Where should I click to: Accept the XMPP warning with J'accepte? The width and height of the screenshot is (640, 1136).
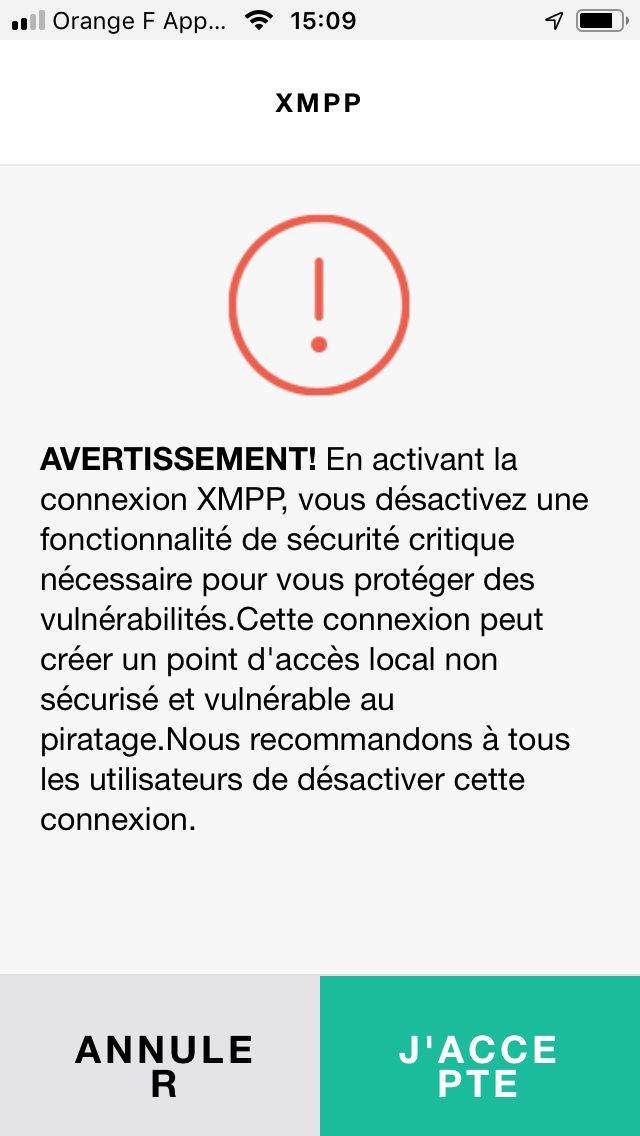pyautogui.click(x=480, y=1056)
